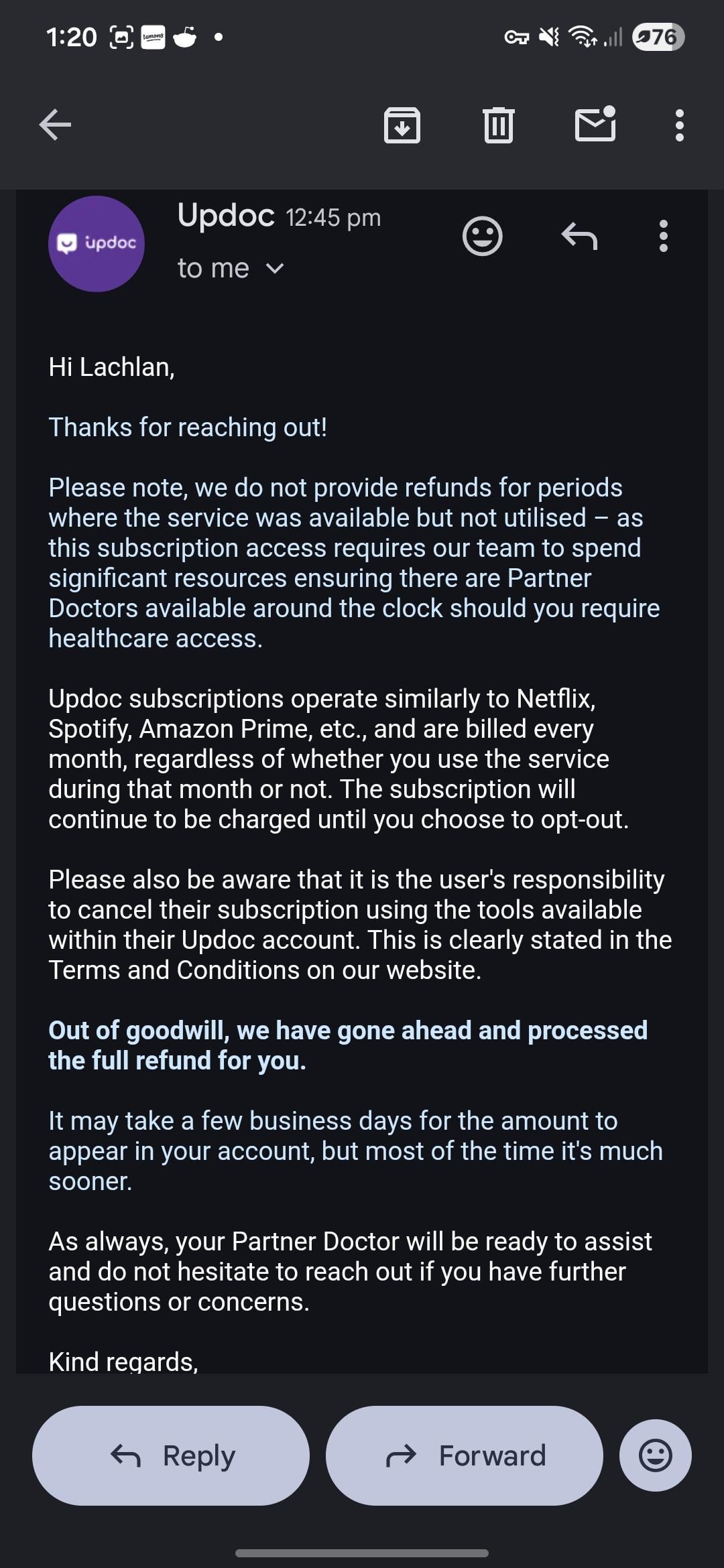Add emoji reaction next to Updoc's name
The height and width of the screenshot is (1568, 724).
[482, 237]
